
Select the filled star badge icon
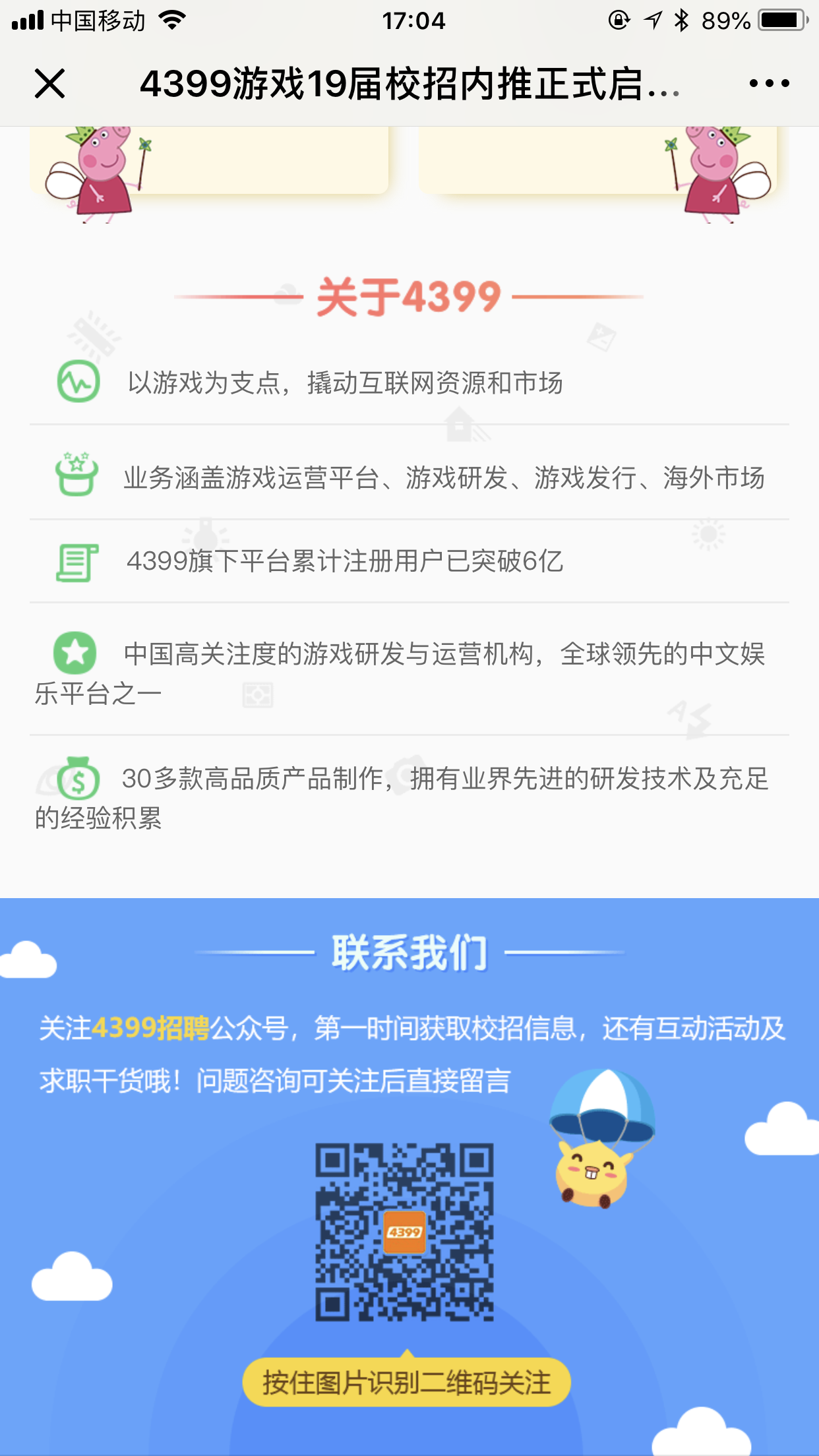[x=75, y=653]
